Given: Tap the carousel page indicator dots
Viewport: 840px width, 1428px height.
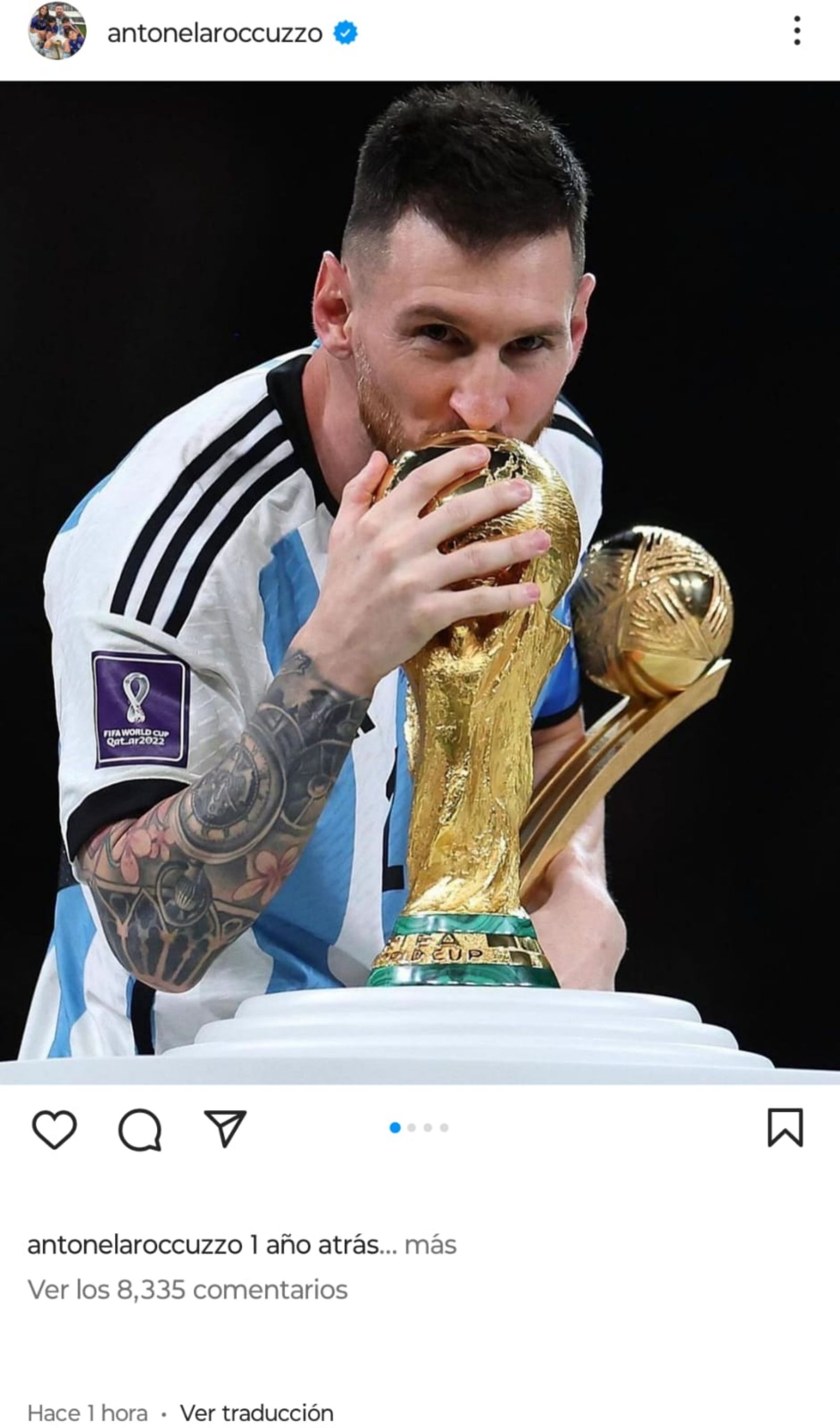Looking at the screenshot, I should [x=419, y=1128].
